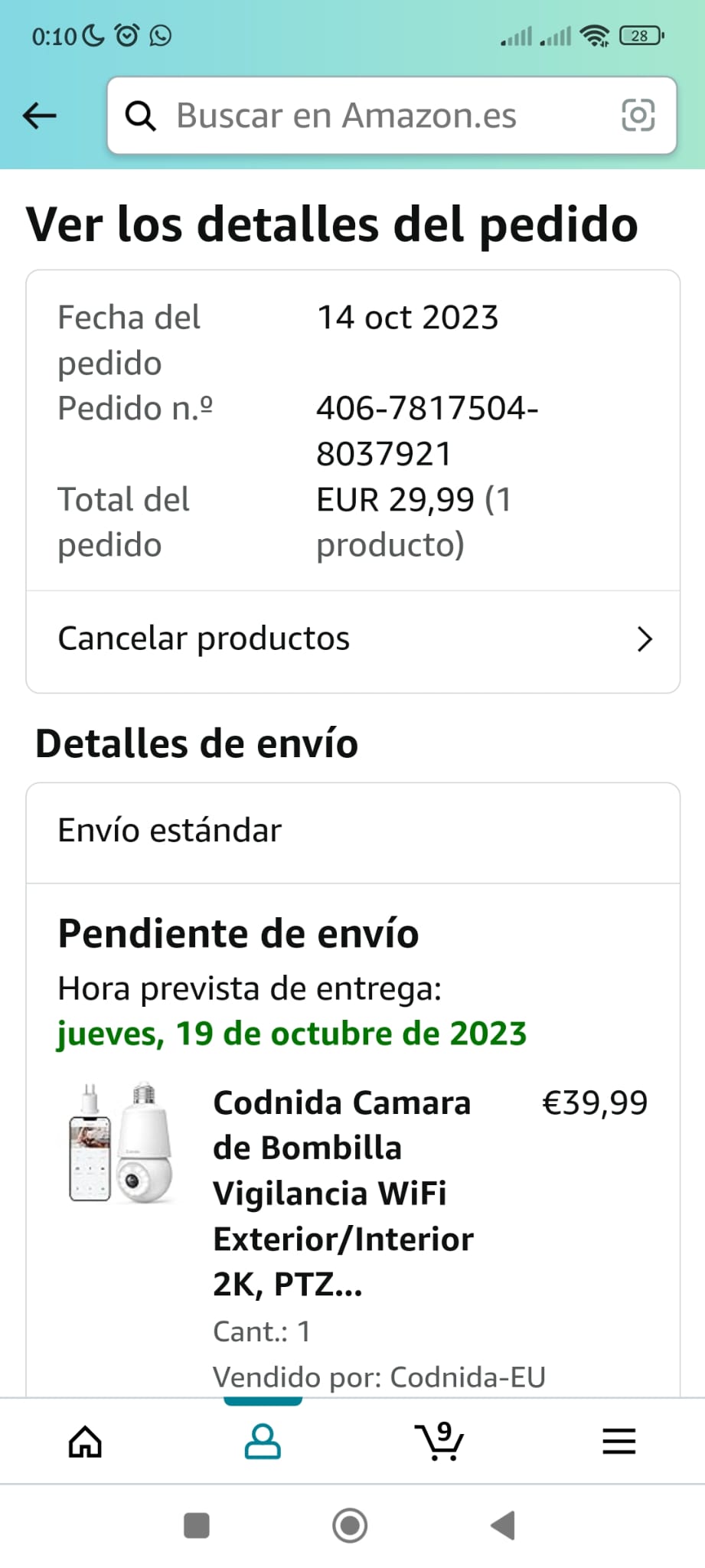The height and width of the screenshot is (1568, 705).
Task: Open the shopping cart with 9 items
Action: (x=439, y=1442)
